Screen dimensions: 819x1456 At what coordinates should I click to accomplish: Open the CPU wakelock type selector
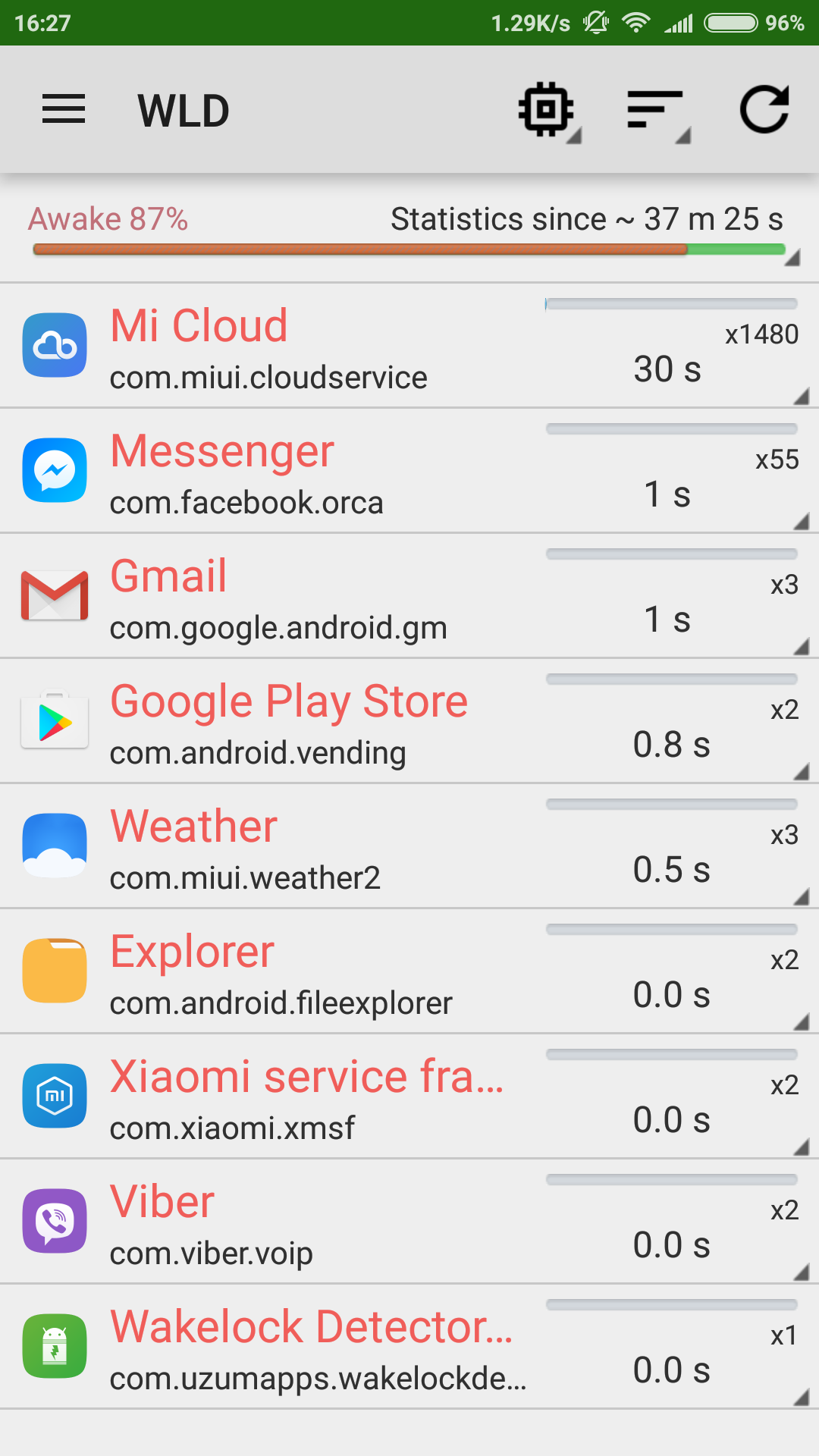coord(548,110)
